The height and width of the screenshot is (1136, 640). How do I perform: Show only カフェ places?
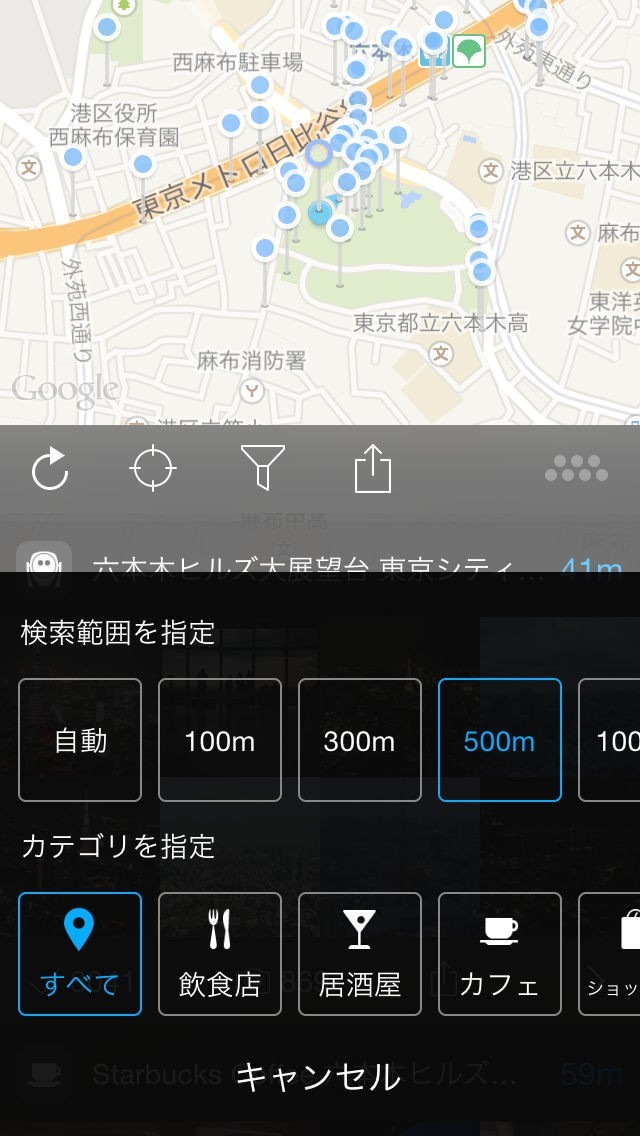click(x=500, y=954)
